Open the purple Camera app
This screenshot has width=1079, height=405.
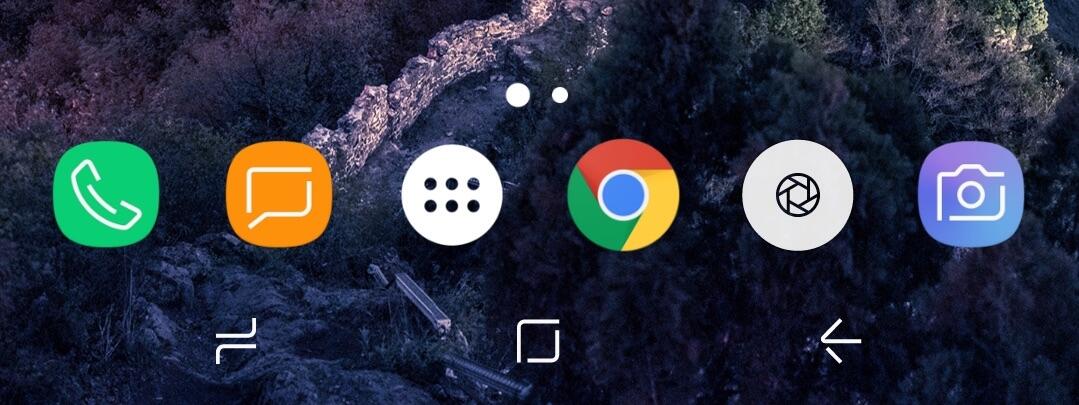coord(970,195)
